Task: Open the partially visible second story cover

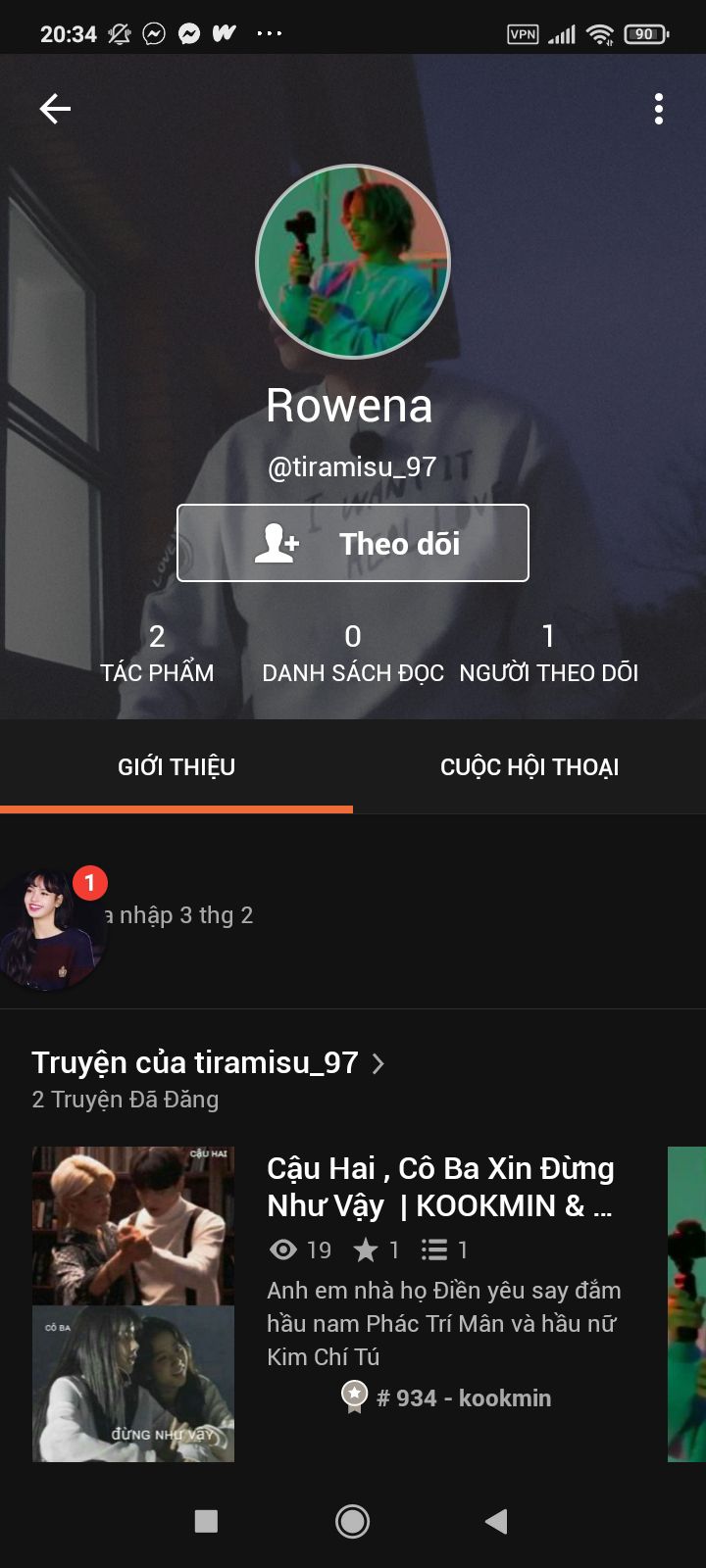Action: [686, 1303]
